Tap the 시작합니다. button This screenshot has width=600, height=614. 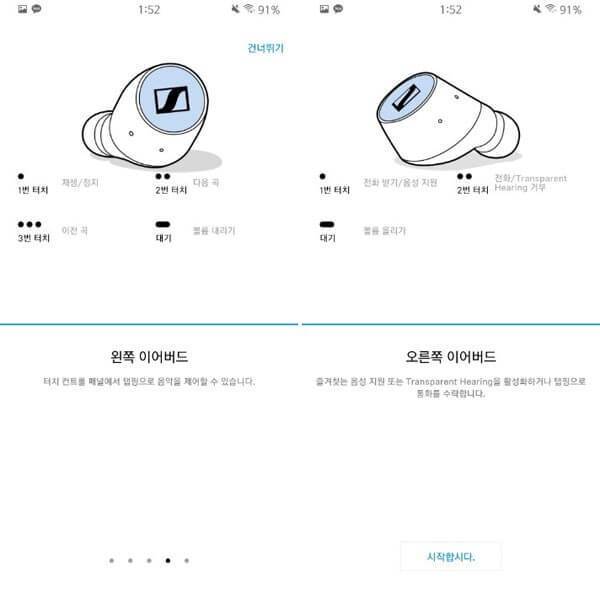(x=450, y=556)
